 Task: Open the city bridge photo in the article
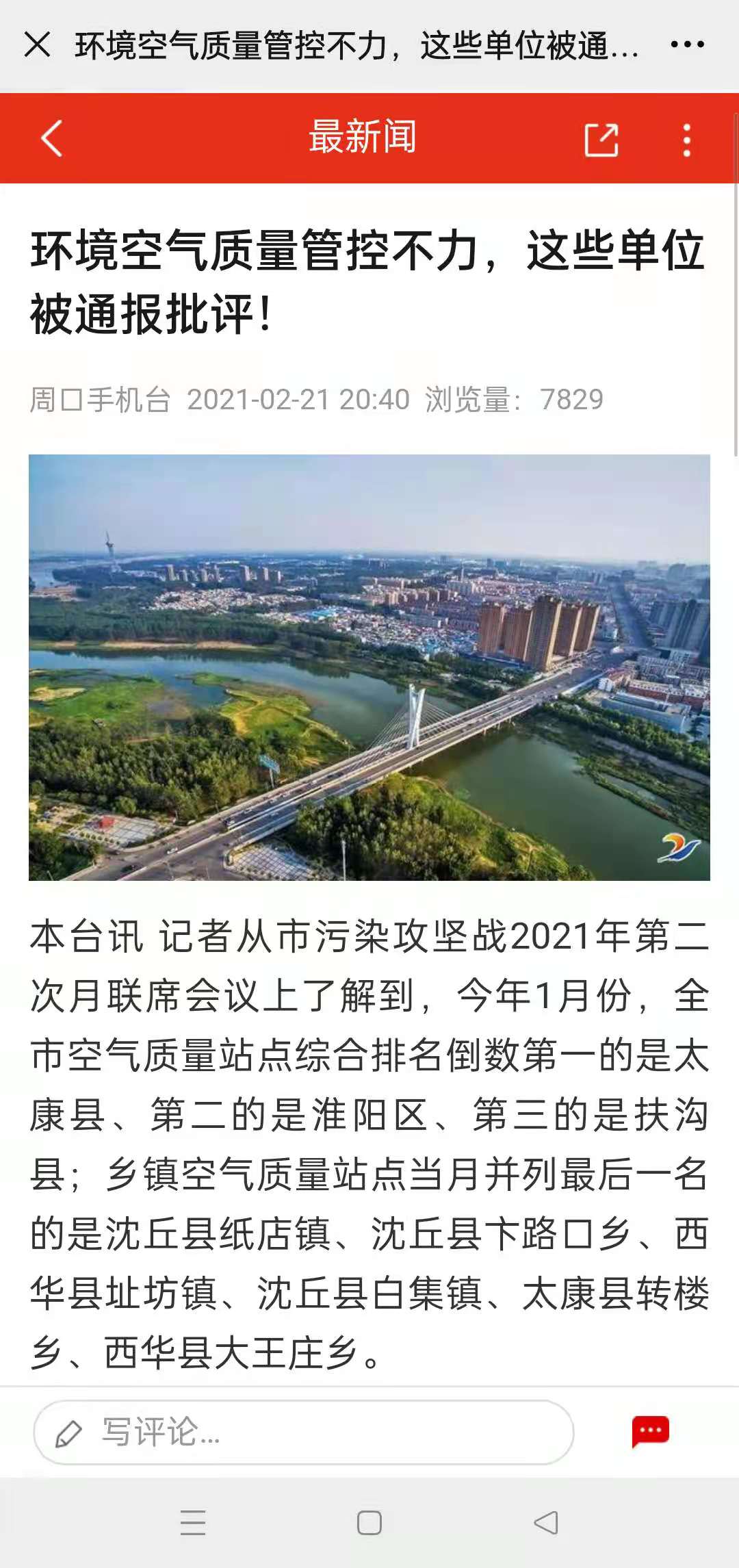tap(369, 667)
